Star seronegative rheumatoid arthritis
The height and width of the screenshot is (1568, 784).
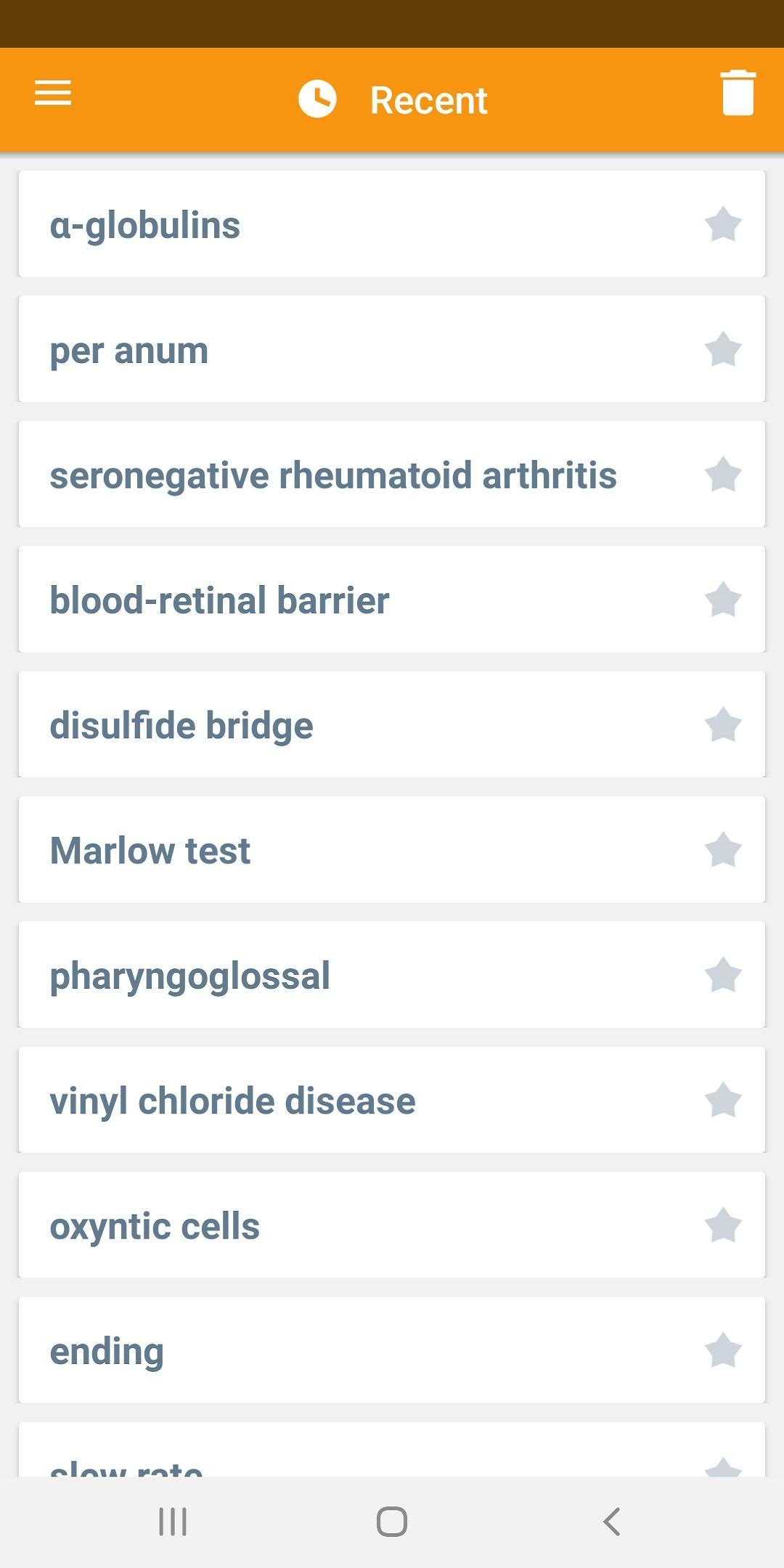pos(723,474)
